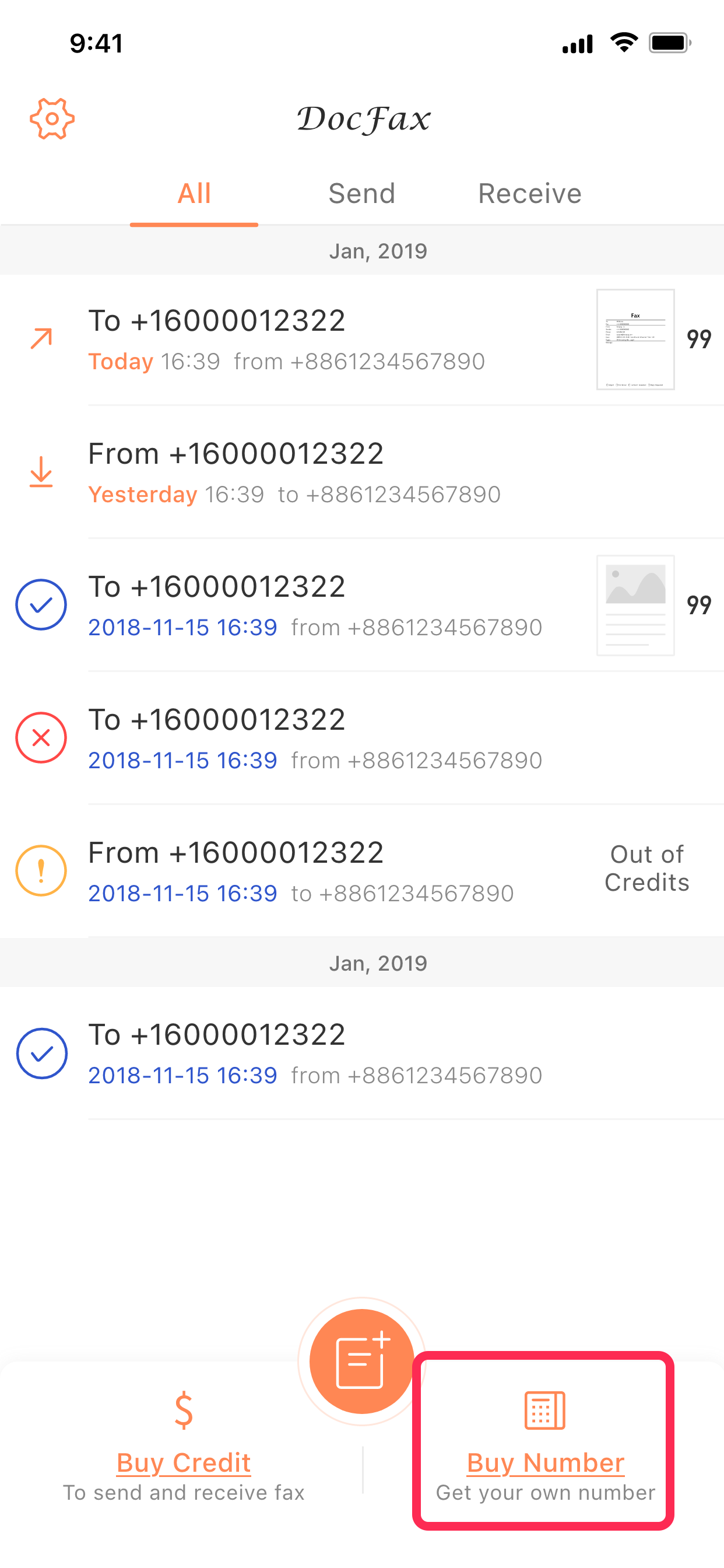Image resolution: width=724 pixels, height=1568 pixels.
Task: Open settings gear icon
Action: coord(52,118)
